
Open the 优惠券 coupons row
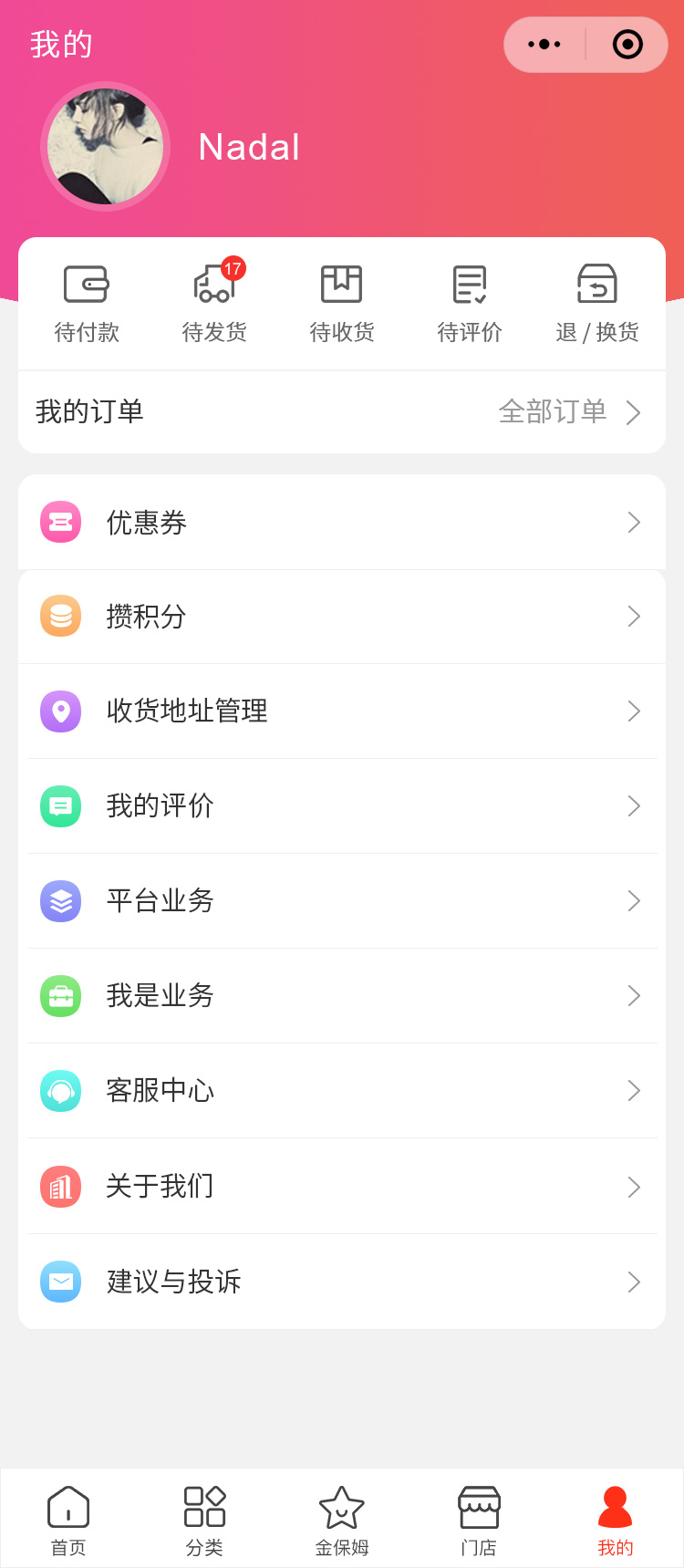(x=342, y=523)
